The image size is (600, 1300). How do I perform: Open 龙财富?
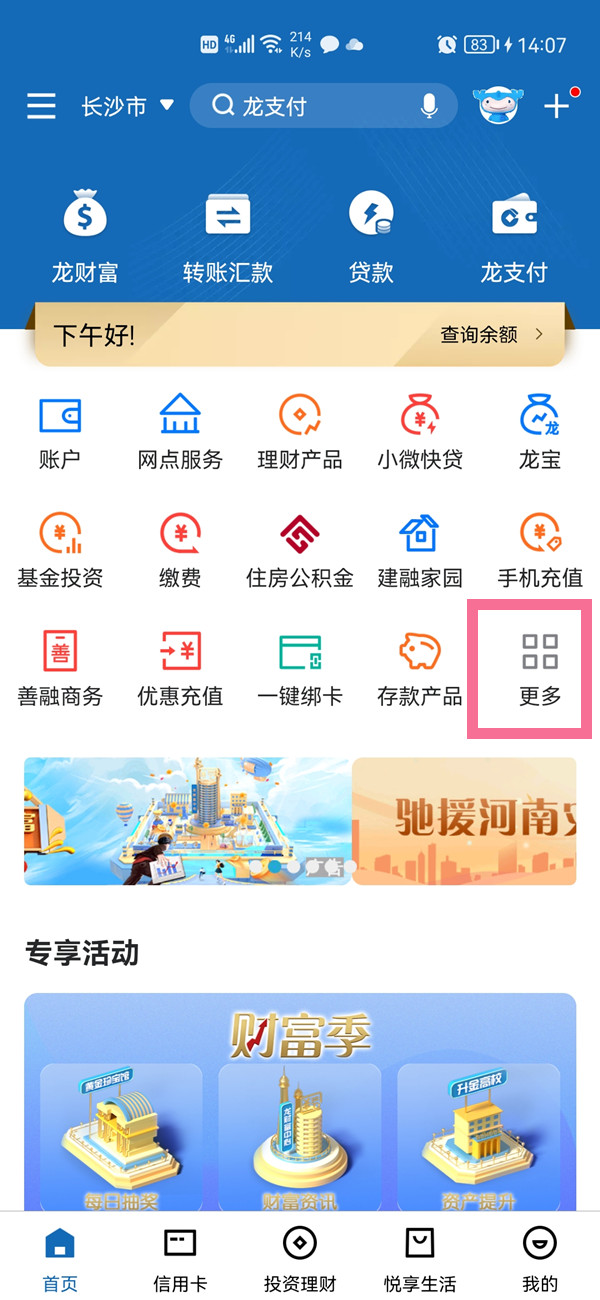point(85,238)
